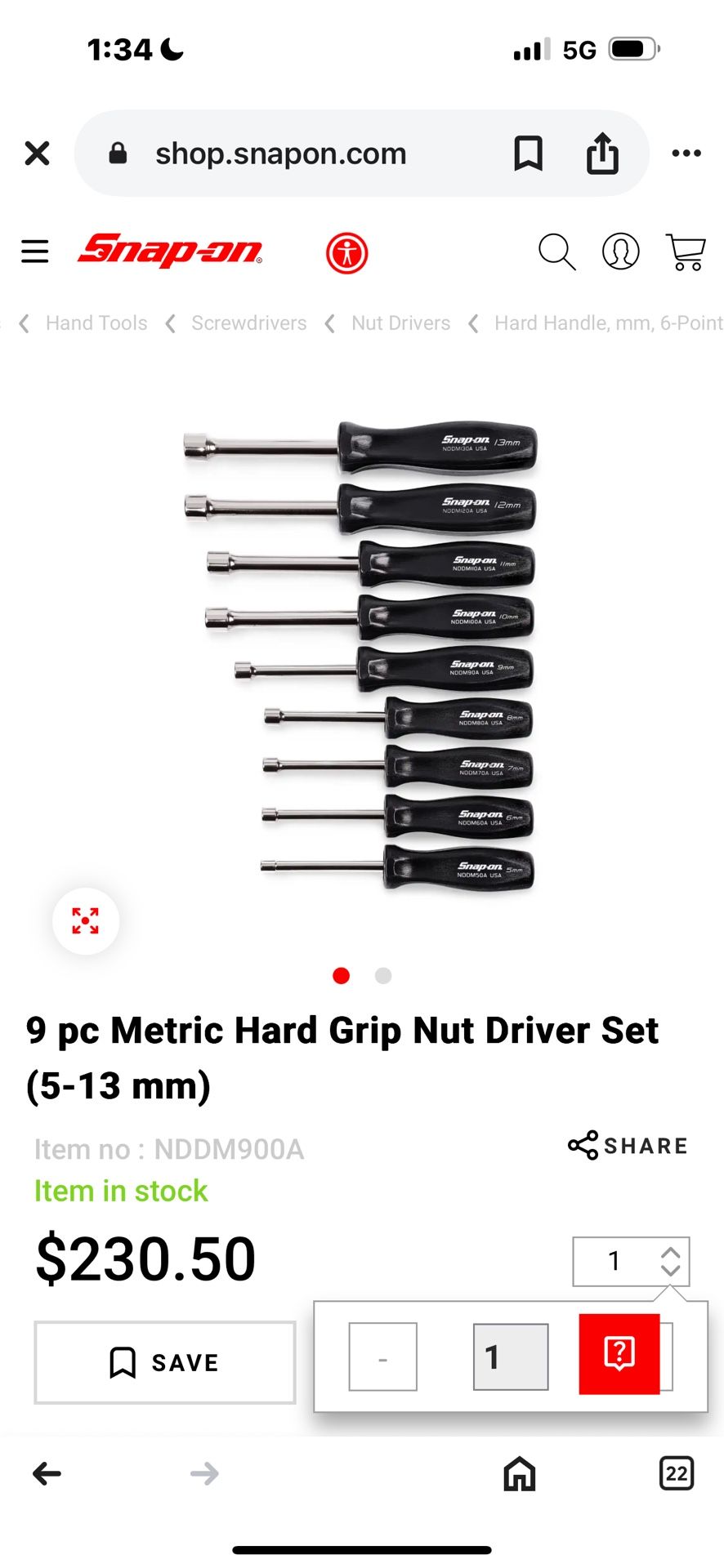Expand the product image to fullscreen
This screenshot has width=724, height=1568.
tap(86, 920)
